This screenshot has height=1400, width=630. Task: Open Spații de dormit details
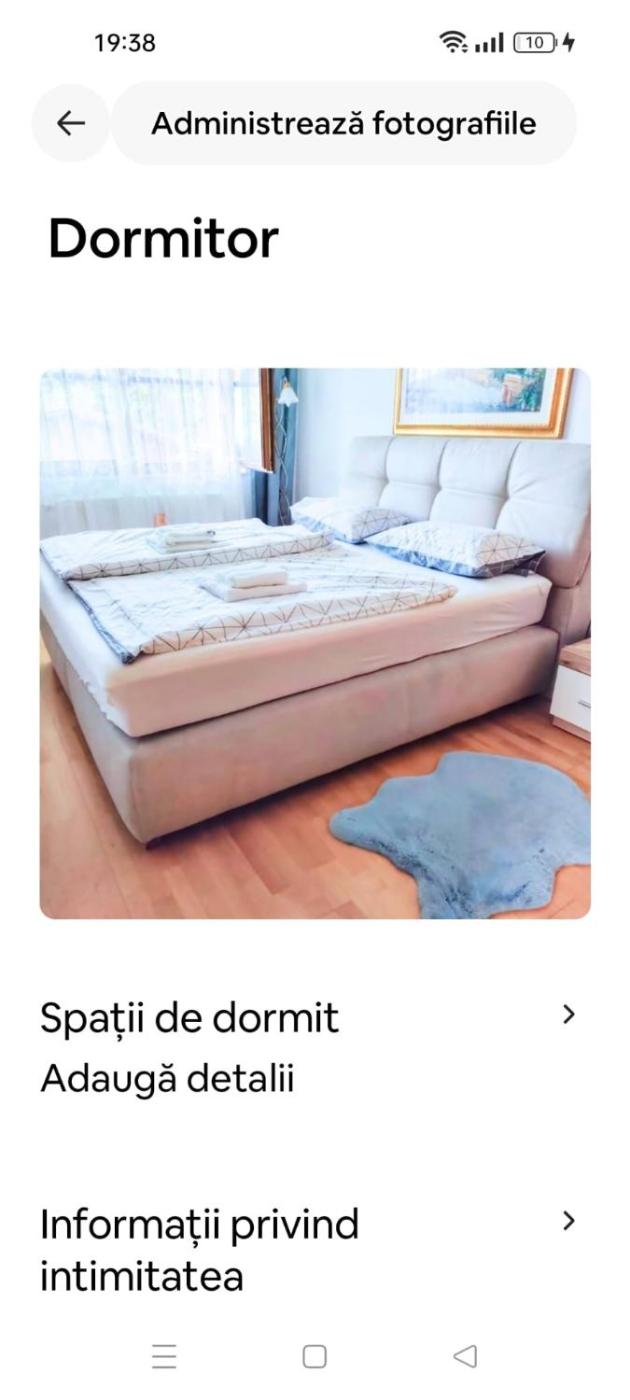[310, 1047]
